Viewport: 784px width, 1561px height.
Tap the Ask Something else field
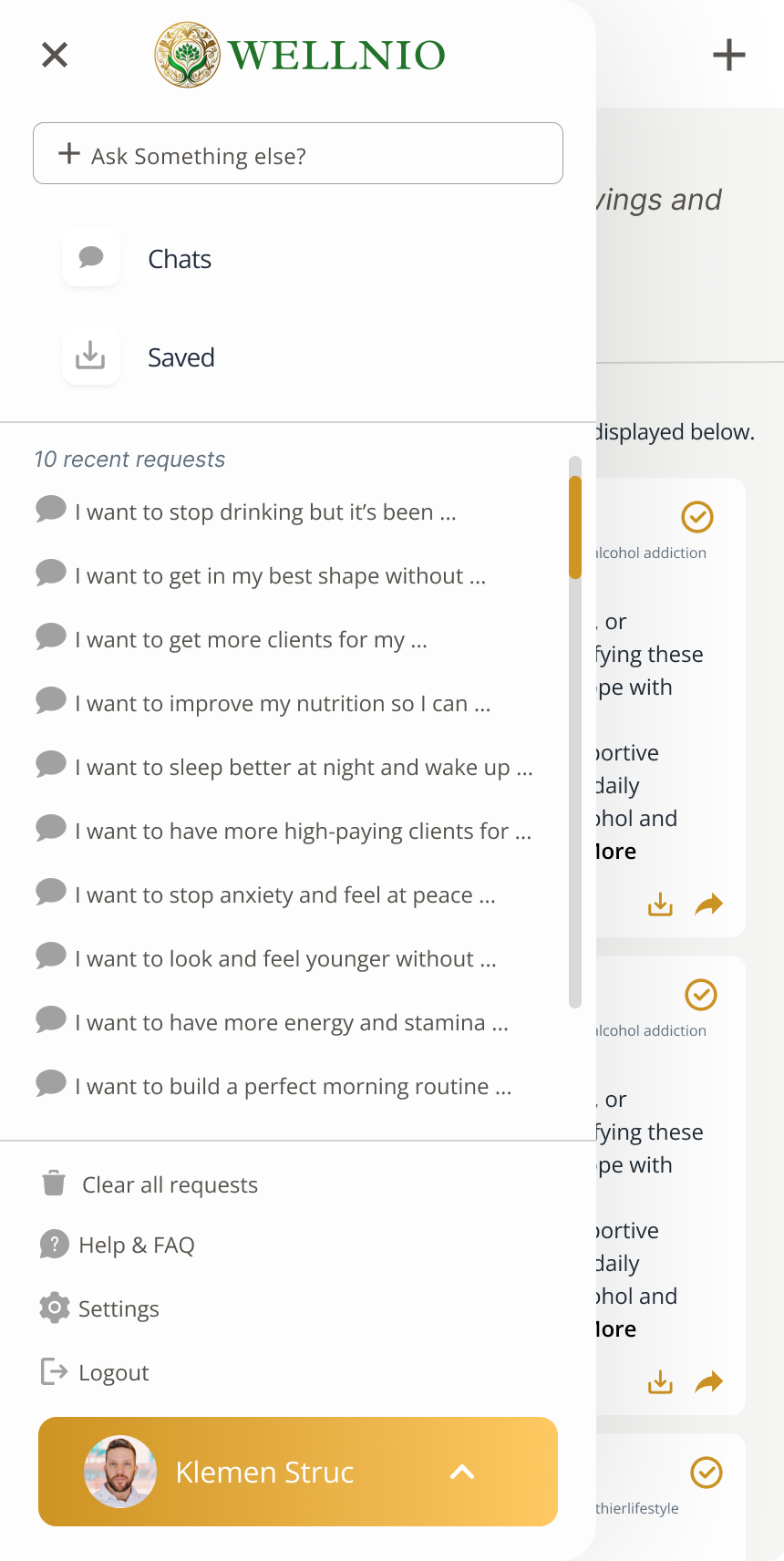coord(298,153)
